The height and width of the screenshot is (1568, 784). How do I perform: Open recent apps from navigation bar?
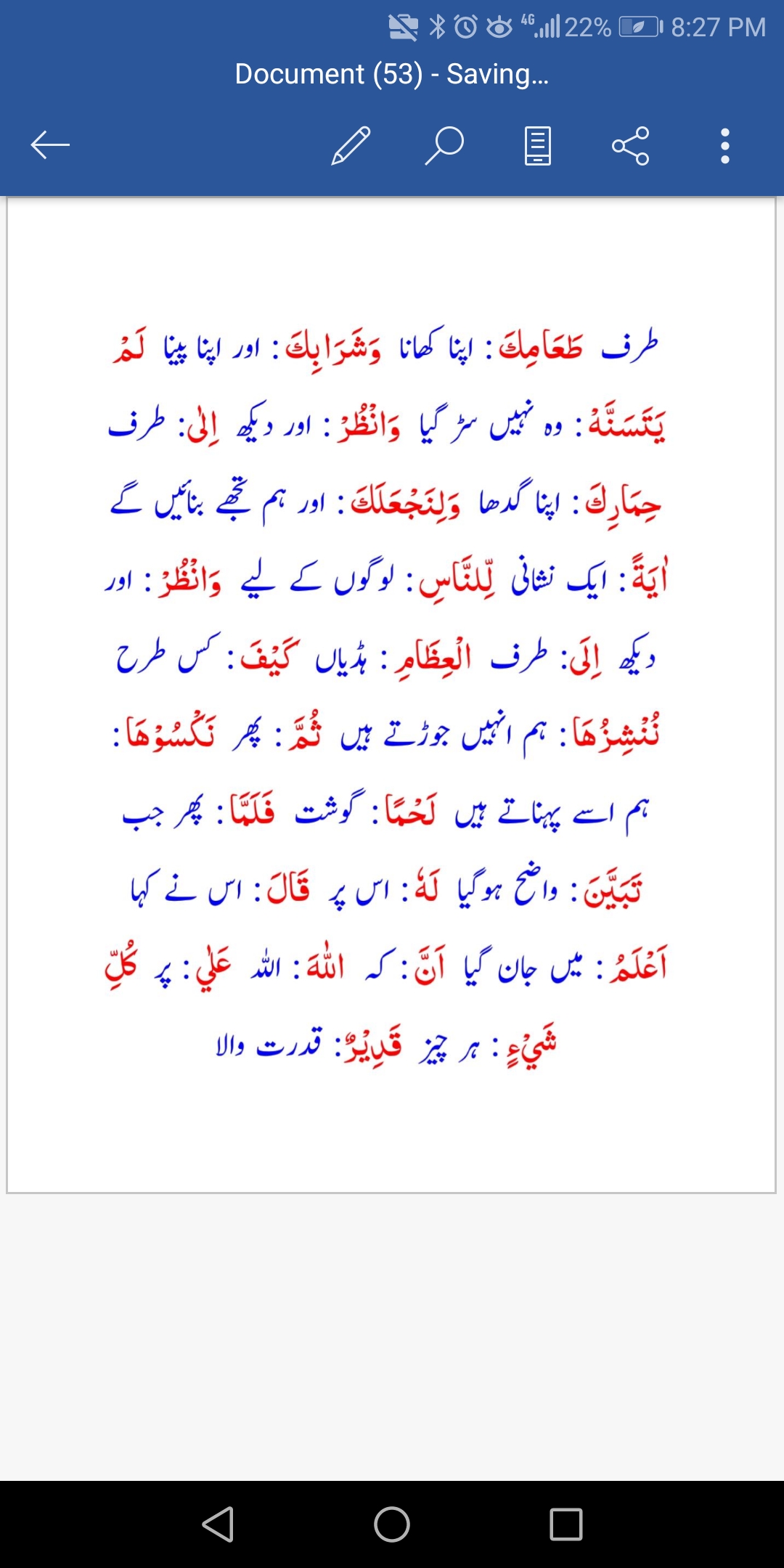[x=566, y=1524]
